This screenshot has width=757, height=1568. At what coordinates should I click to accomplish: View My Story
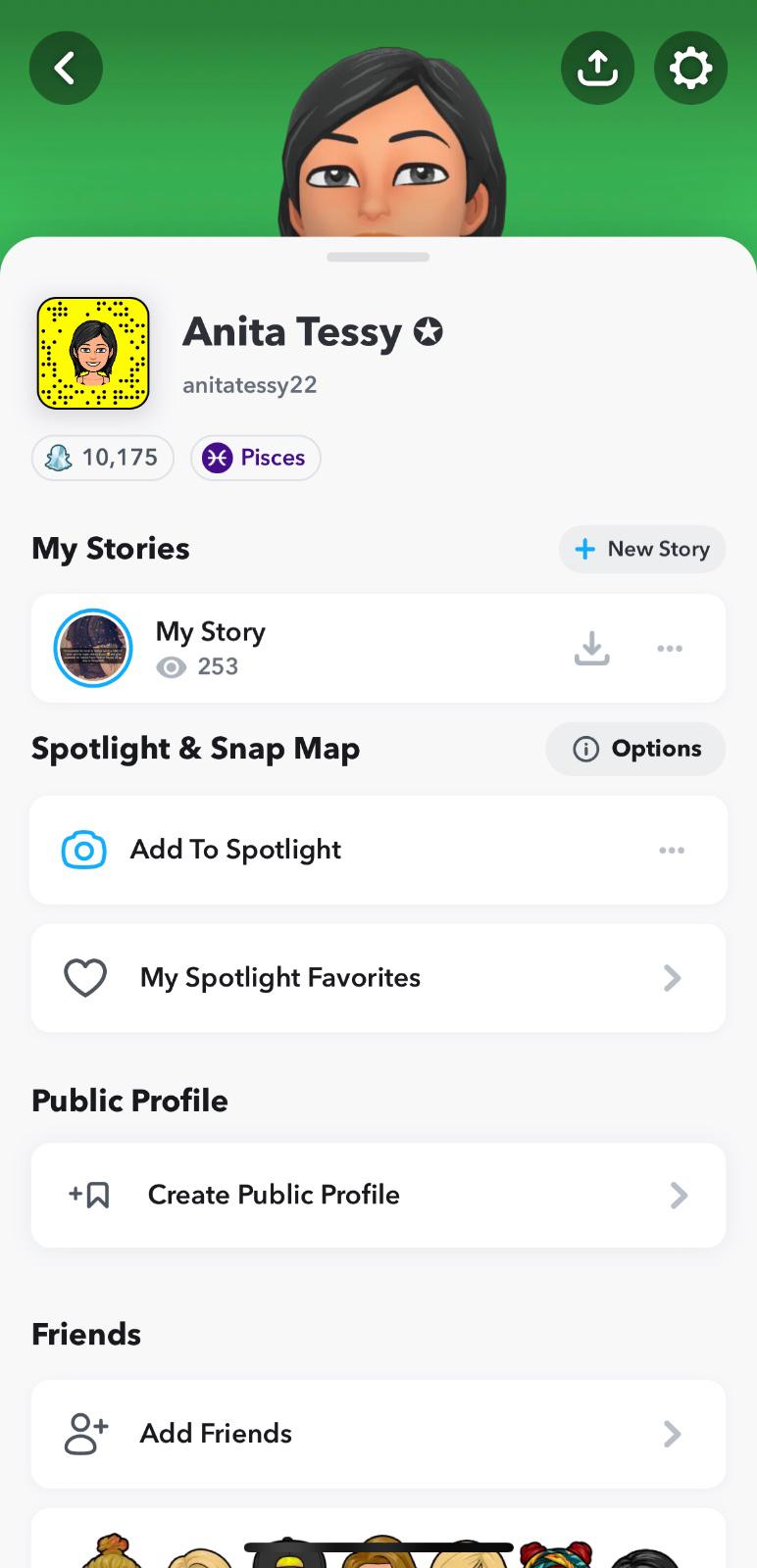click(211, 648)
